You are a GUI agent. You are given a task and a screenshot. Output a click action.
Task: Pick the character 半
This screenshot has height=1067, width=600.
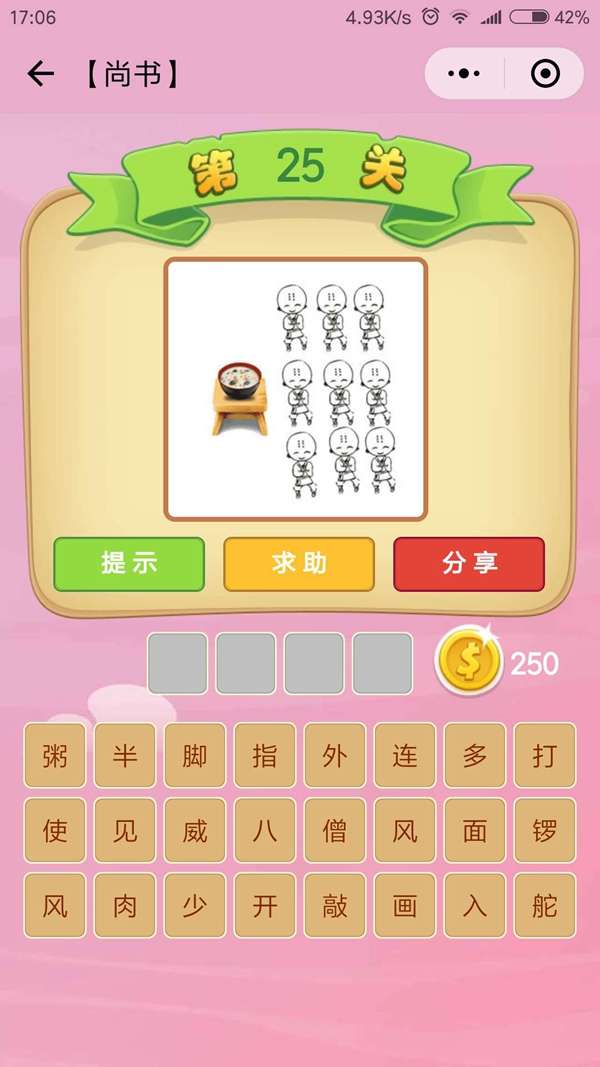tap(125, 756)
